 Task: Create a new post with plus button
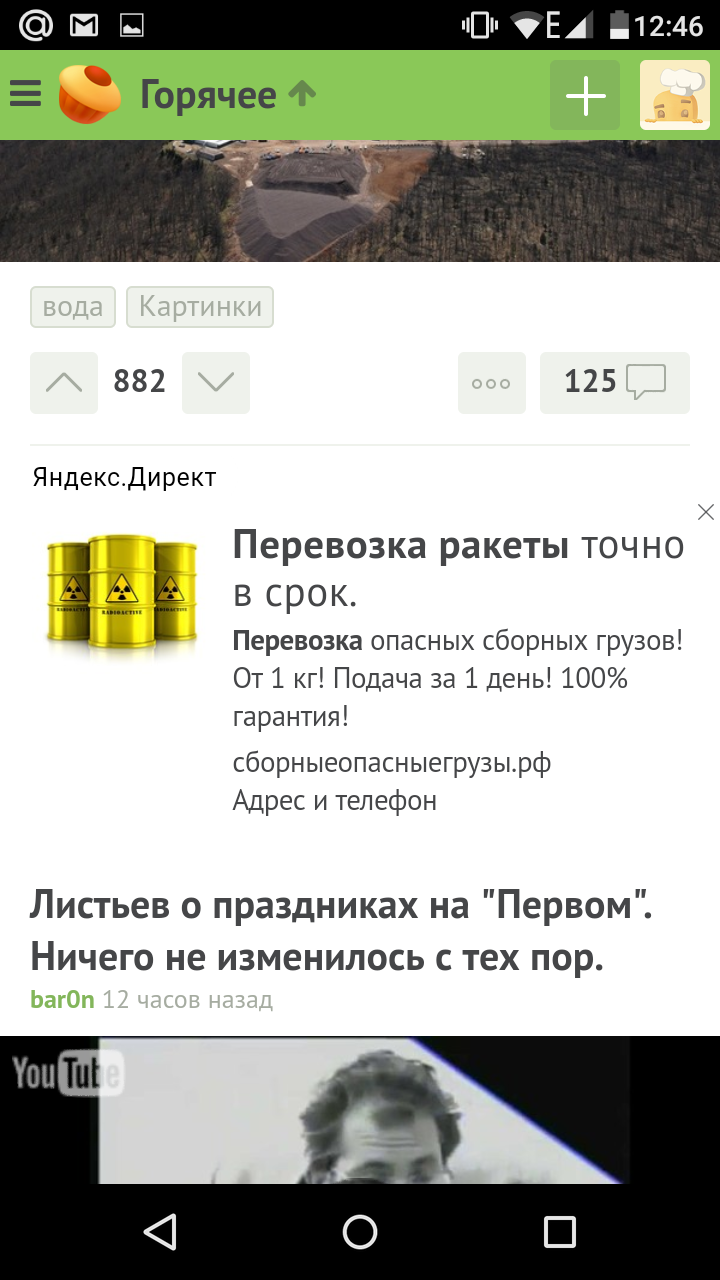[x=585, y=95]
